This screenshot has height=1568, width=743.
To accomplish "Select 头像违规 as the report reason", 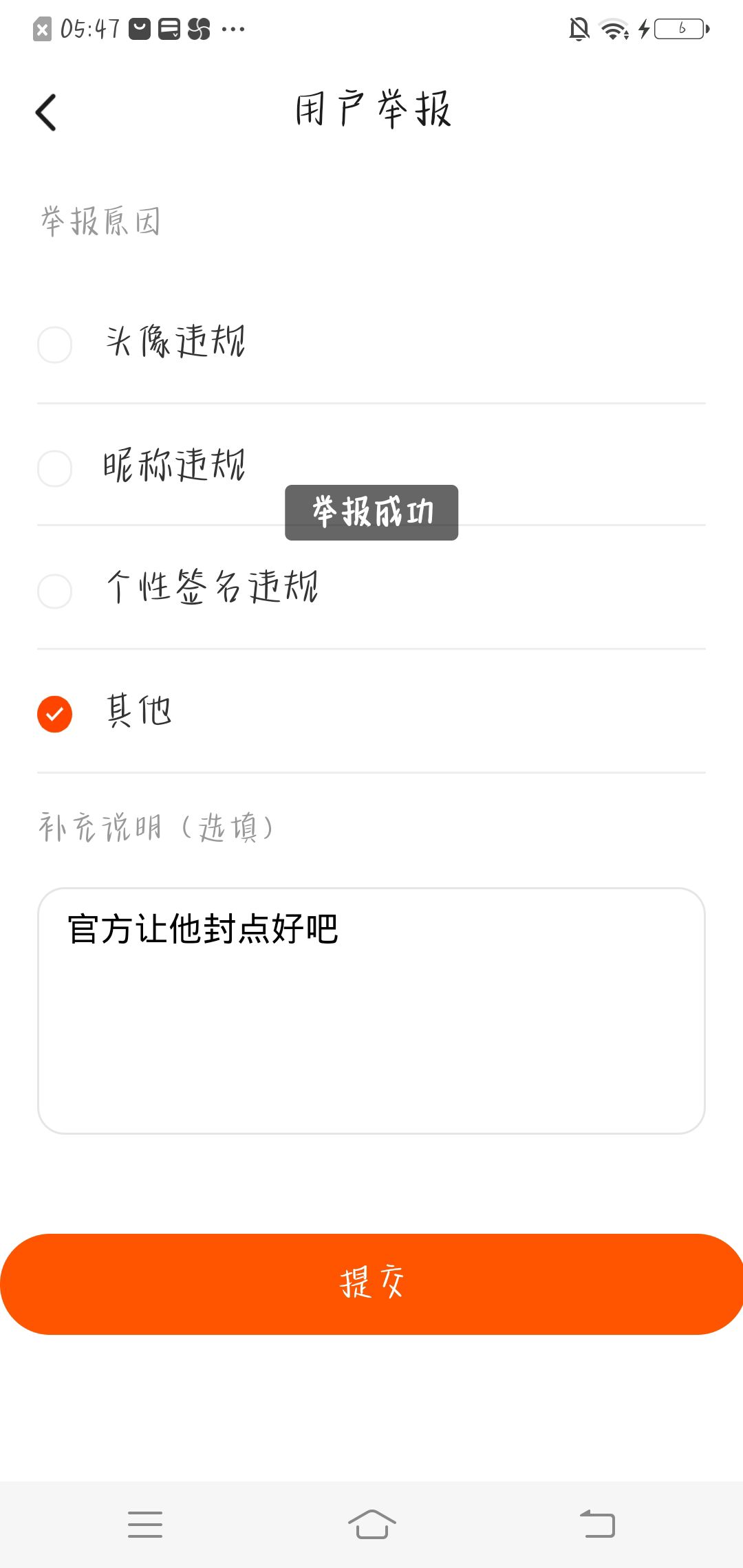I will coord(55,345).
